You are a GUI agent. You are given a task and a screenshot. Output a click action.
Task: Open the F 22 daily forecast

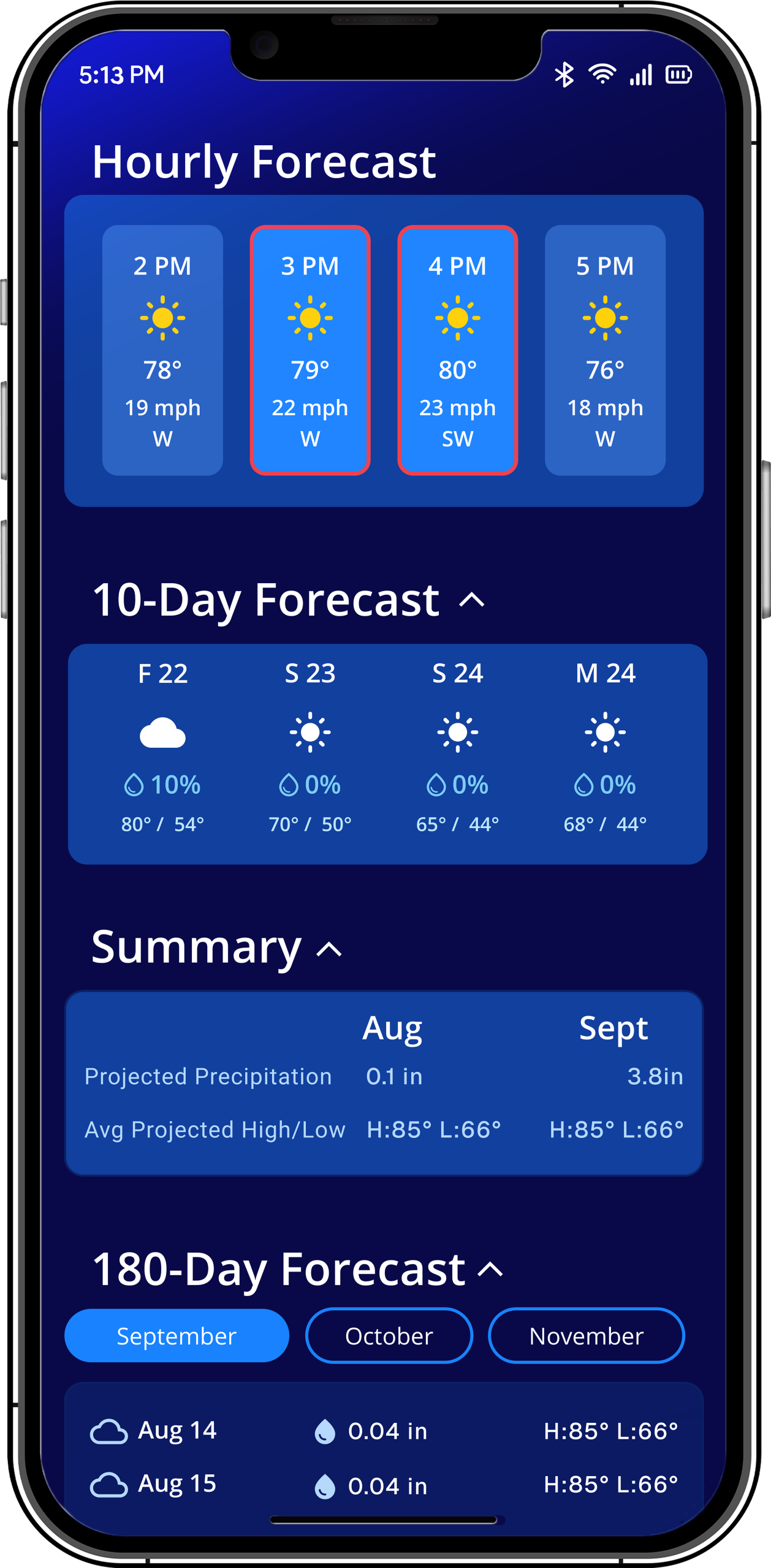(162, 747)
